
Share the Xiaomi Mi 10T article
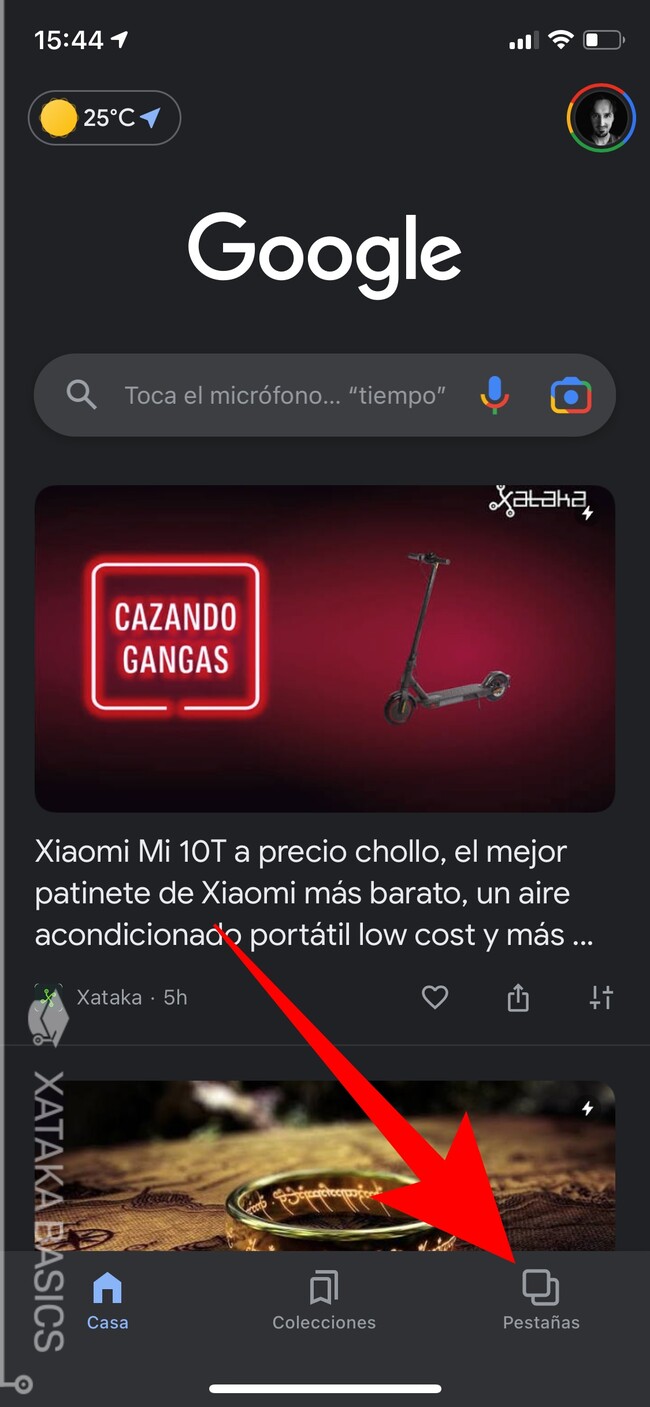click(x=517, y=997)
